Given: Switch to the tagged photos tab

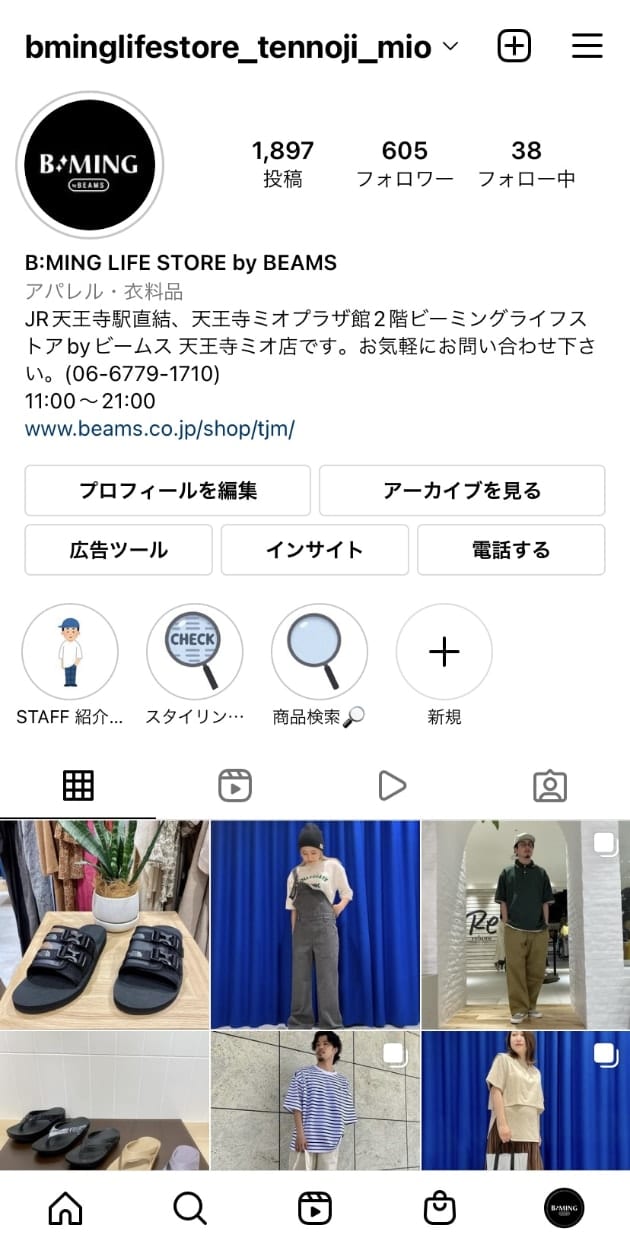Looking at the screenshot, I should coord(550,786).
